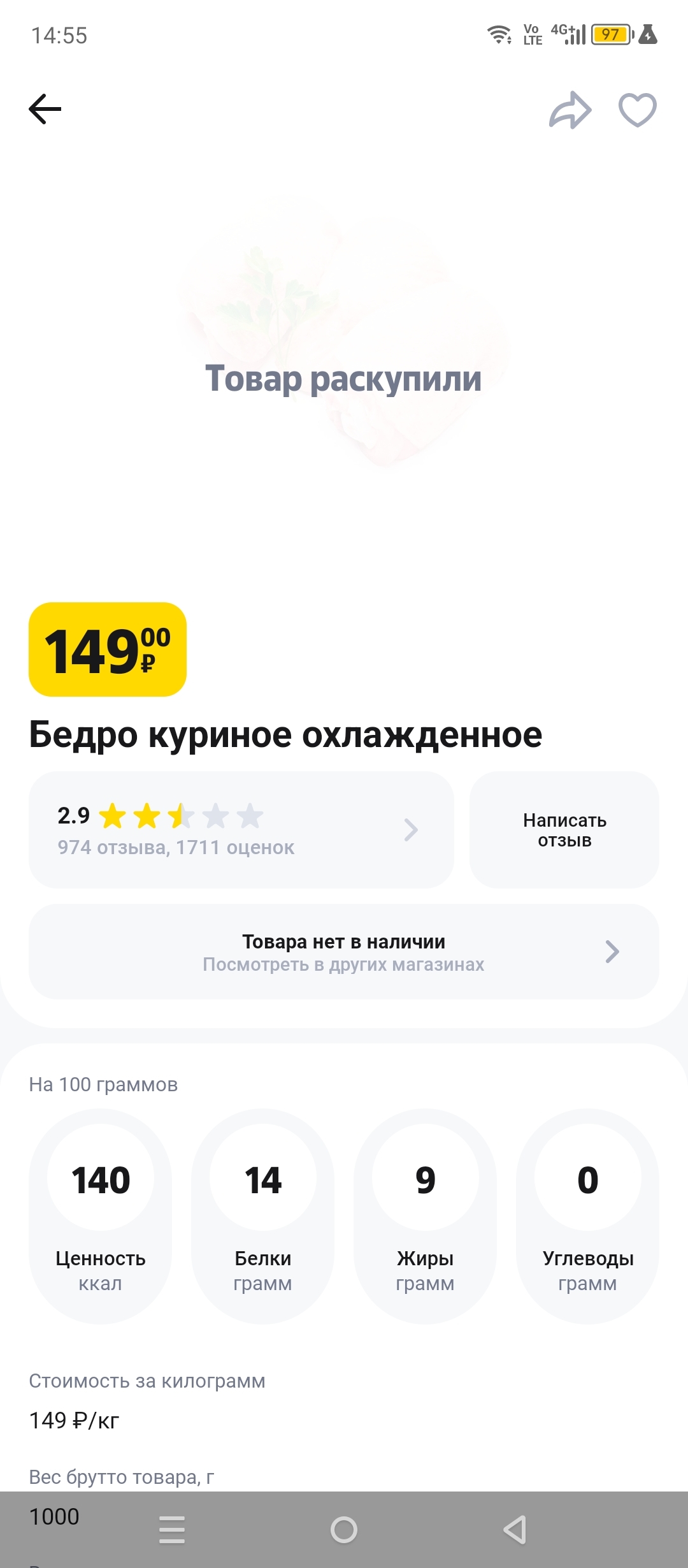Tap the system back triangle
The image size is (688, 1568).
point(515,1530)
